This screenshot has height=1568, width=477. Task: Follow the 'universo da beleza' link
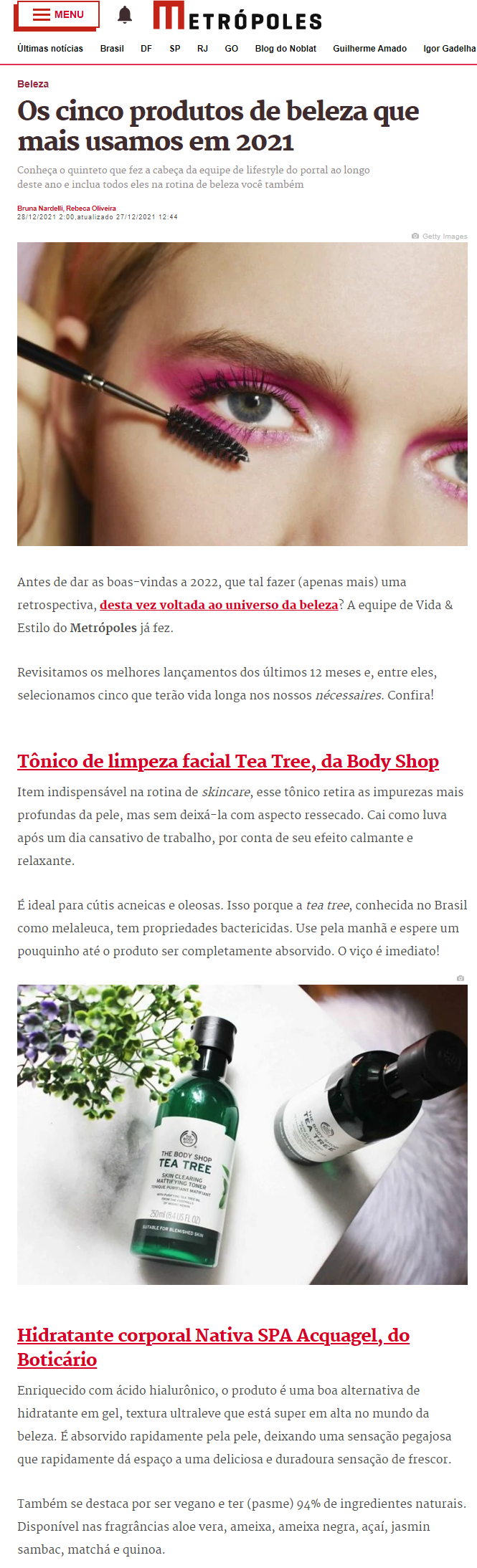[219, 605]
